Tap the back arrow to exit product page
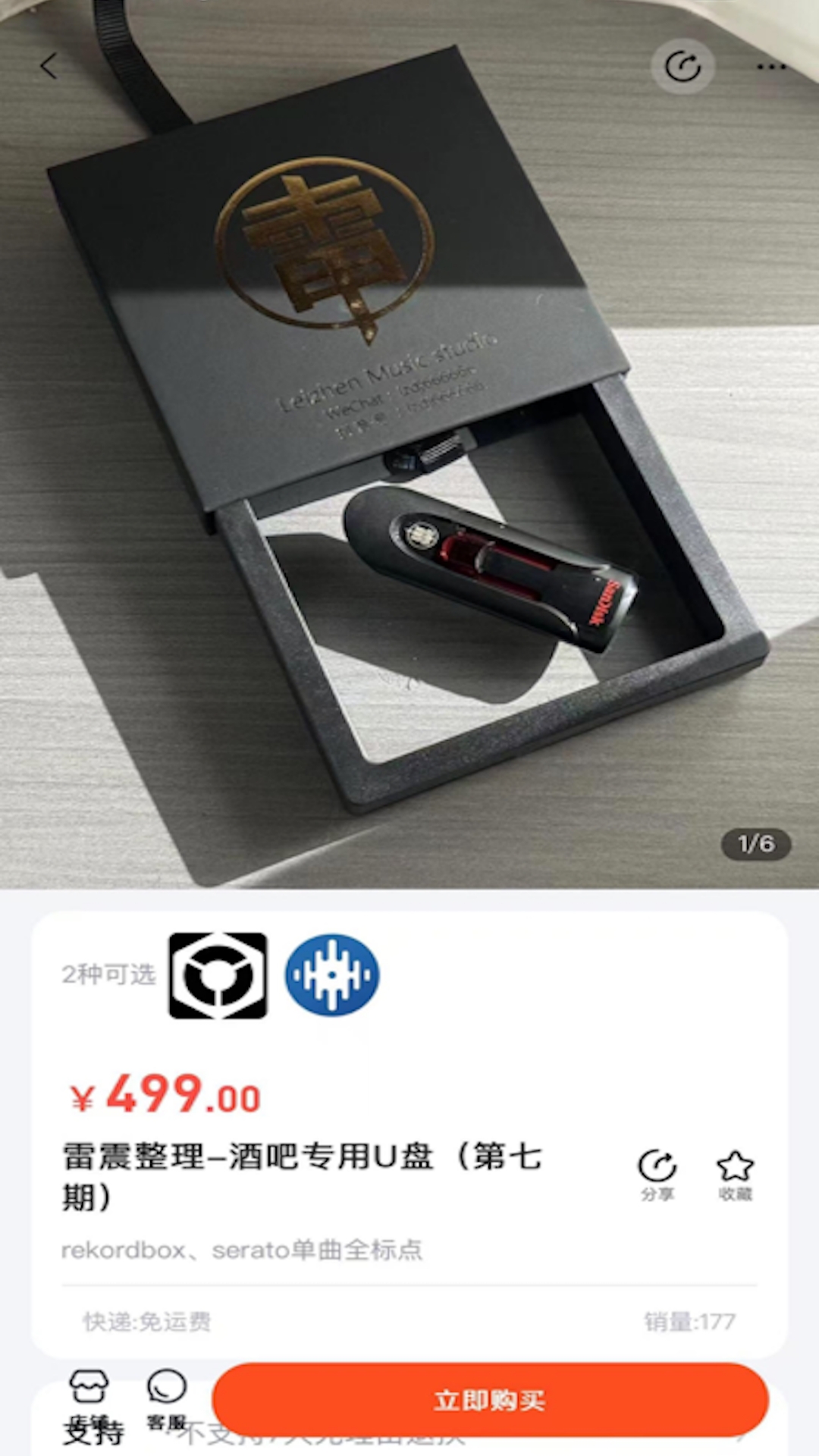 pyautogui.click(x=50, y=66)
